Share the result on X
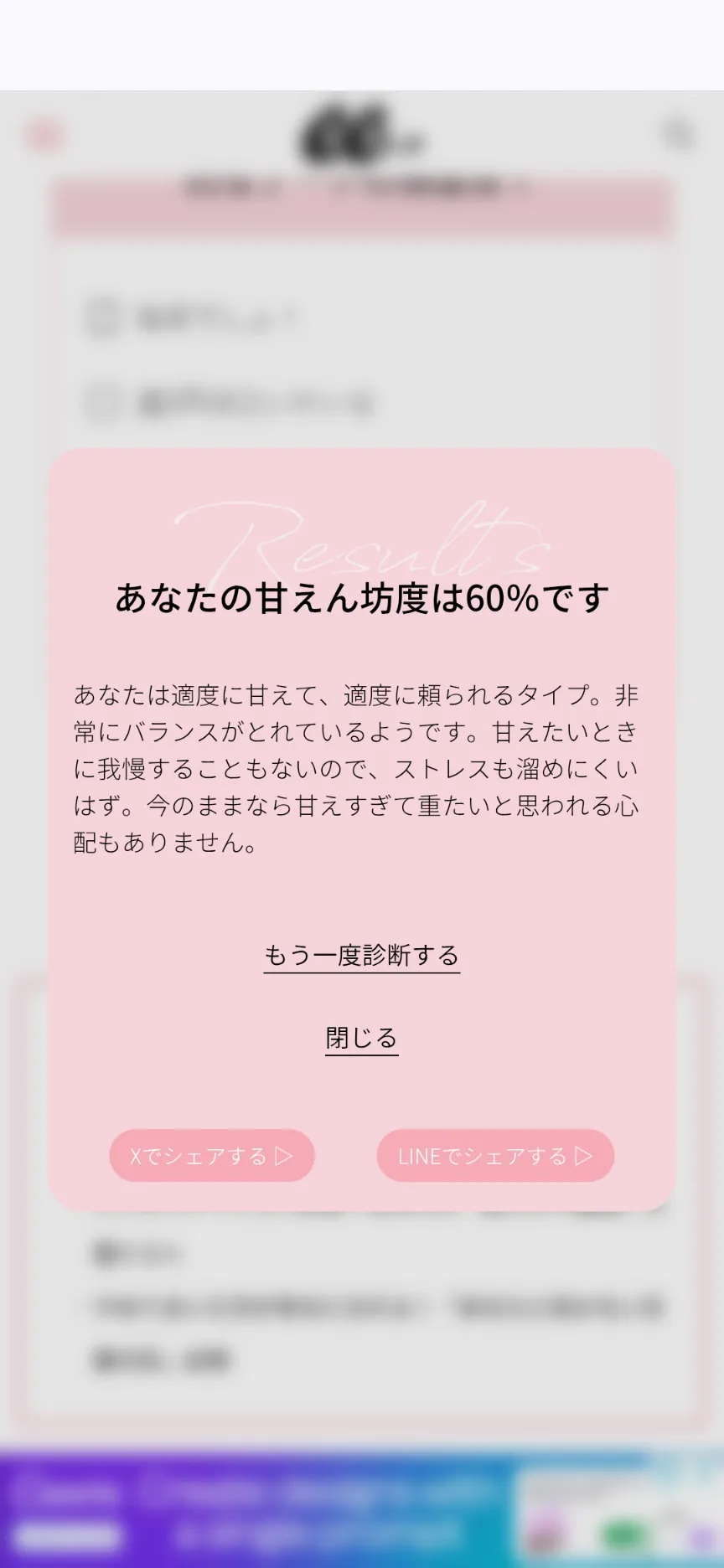 tap(212, 1156)
